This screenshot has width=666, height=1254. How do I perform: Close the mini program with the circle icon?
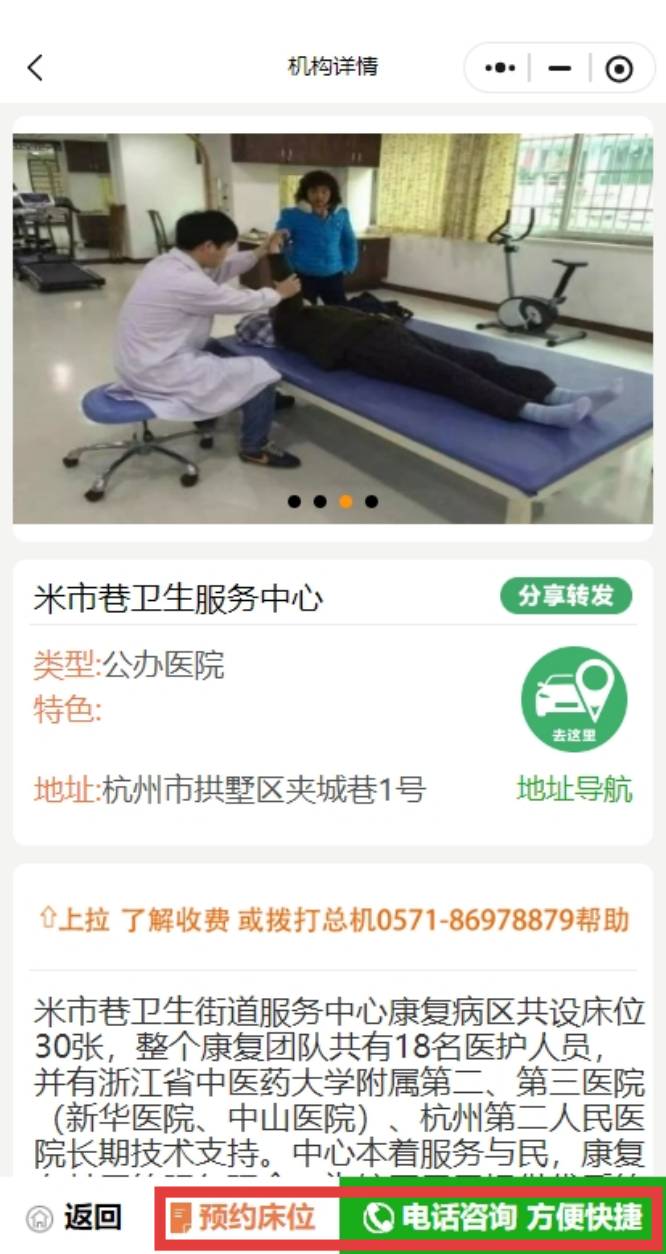click(620, 68)
